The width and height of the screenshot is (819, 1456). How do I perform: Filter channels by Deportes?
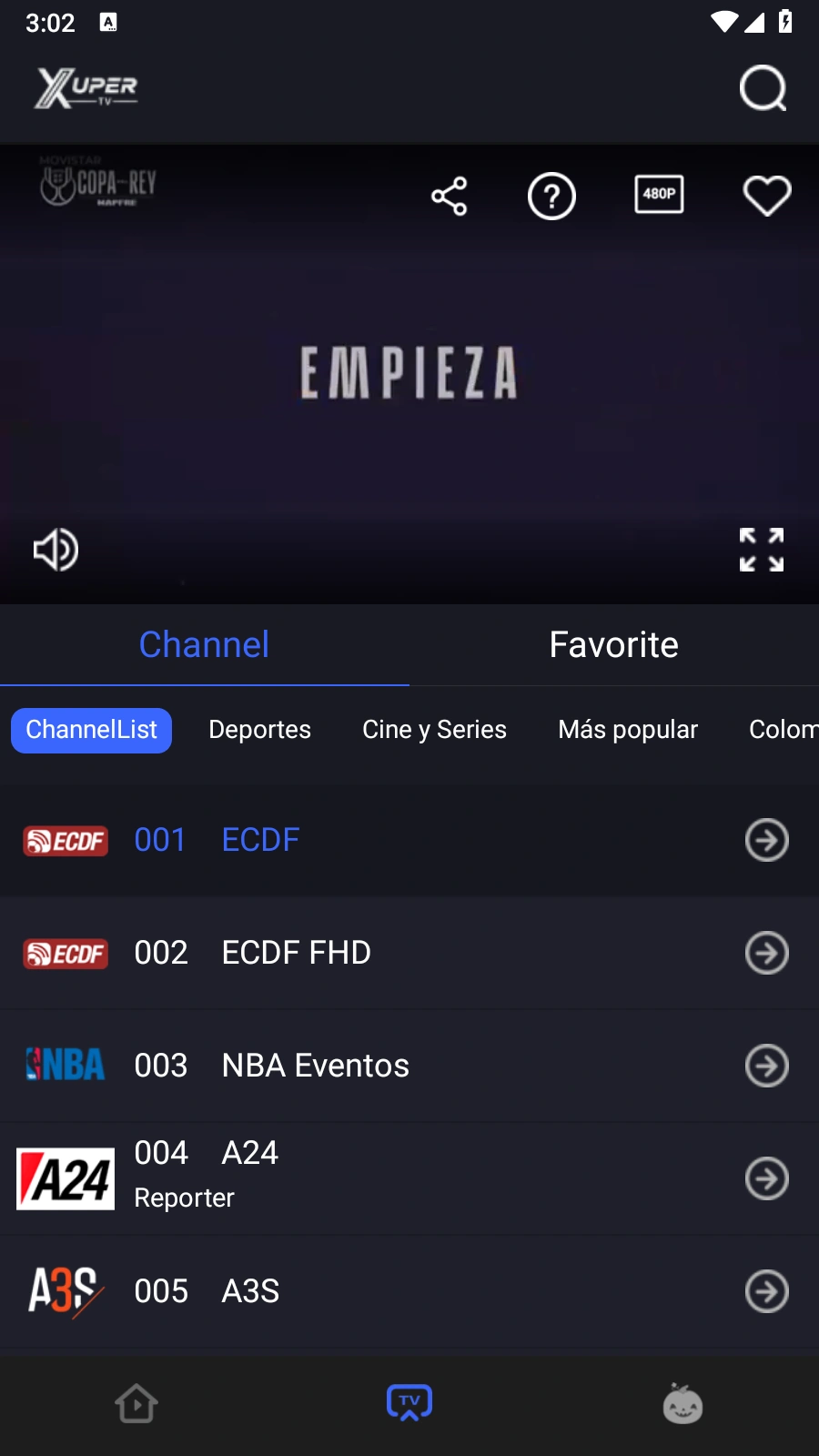259,730
